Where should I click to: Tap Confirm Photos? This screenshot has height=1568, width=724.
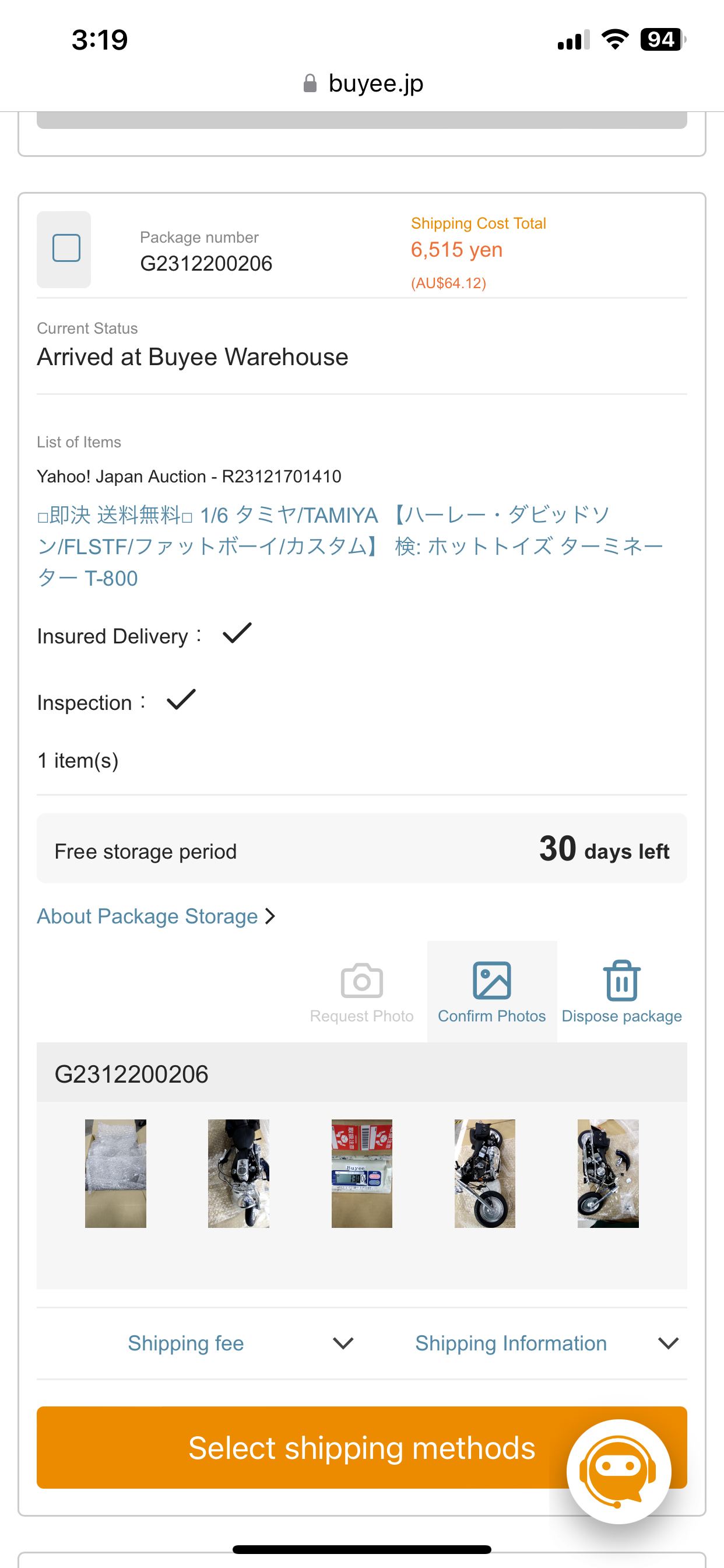[x=491, y=992]
